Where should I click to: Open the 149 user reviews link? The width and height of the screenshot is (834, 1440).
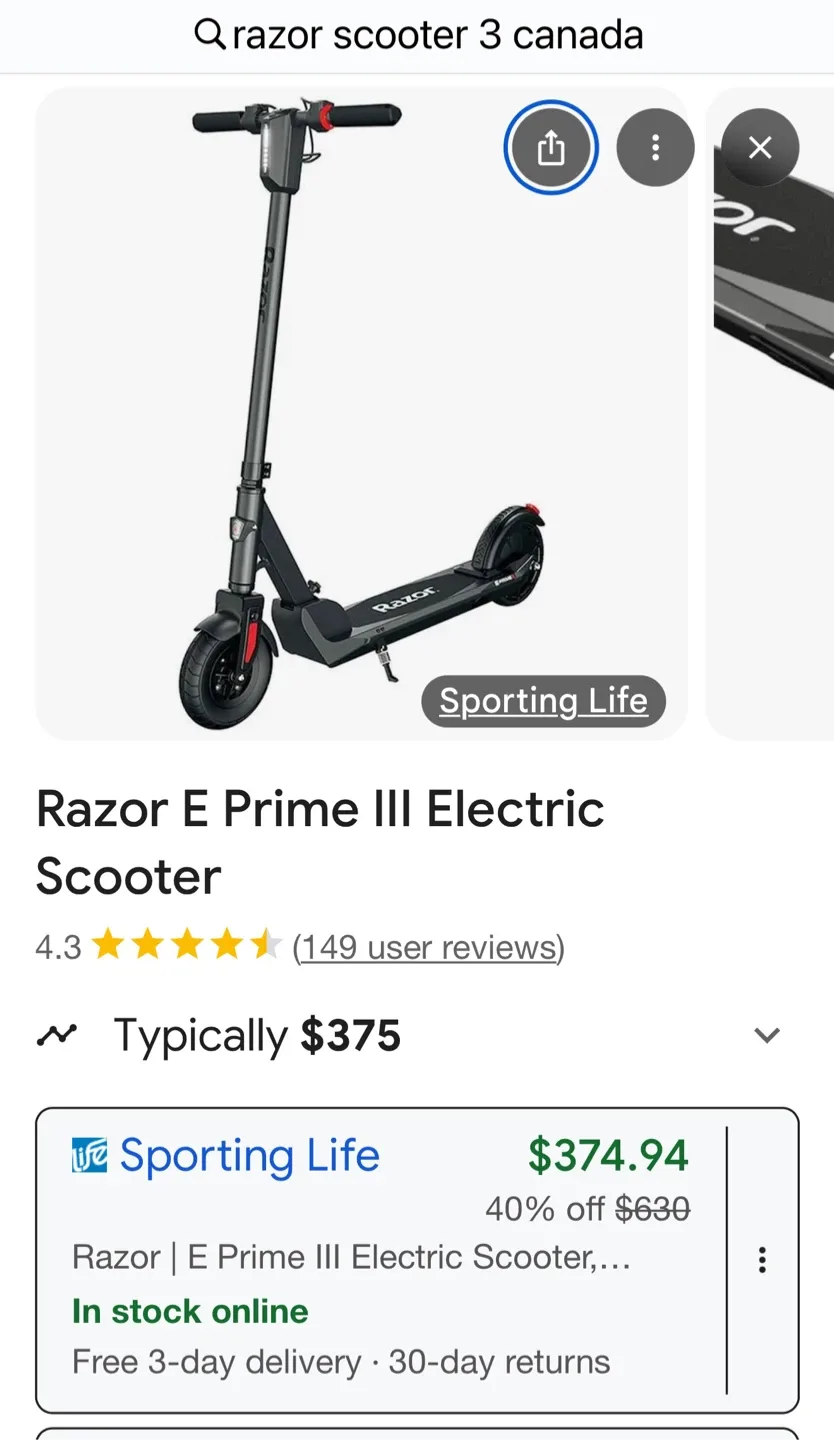pyautogui.click(x=428, y=948)
